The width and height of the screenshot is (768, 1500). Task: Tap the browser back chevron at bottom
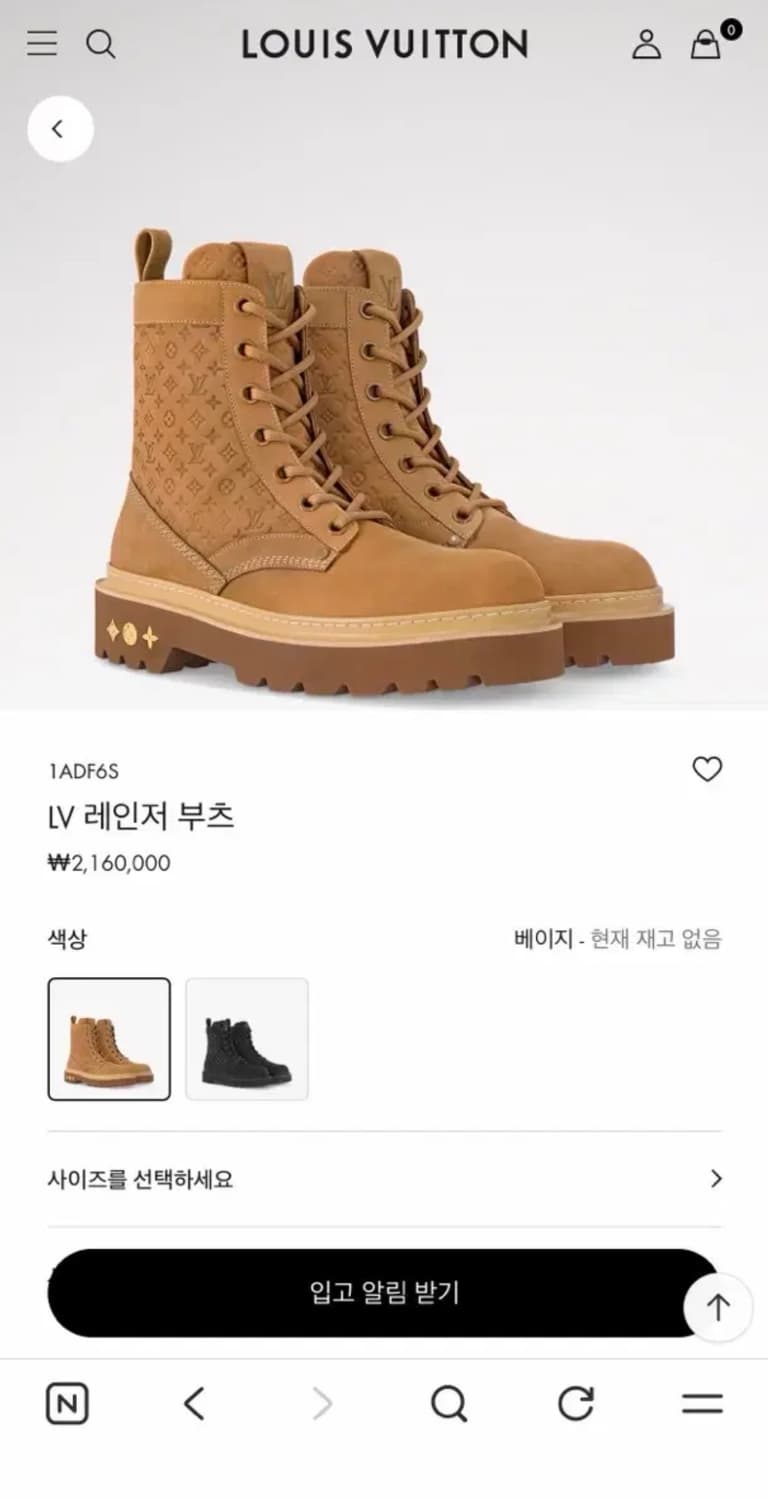[x=194, y=1404]
